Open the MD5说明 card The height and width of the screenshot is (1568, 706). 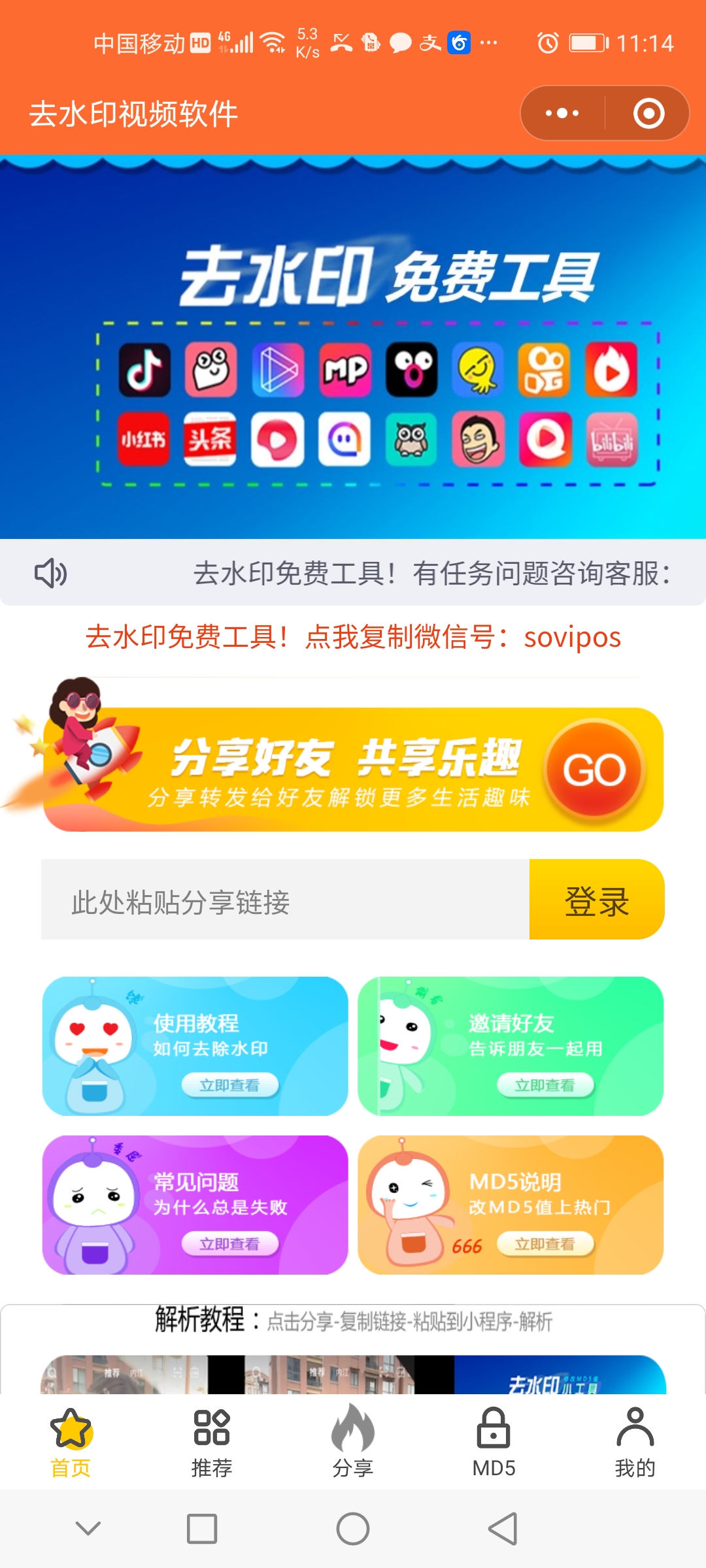point(511,1205)
